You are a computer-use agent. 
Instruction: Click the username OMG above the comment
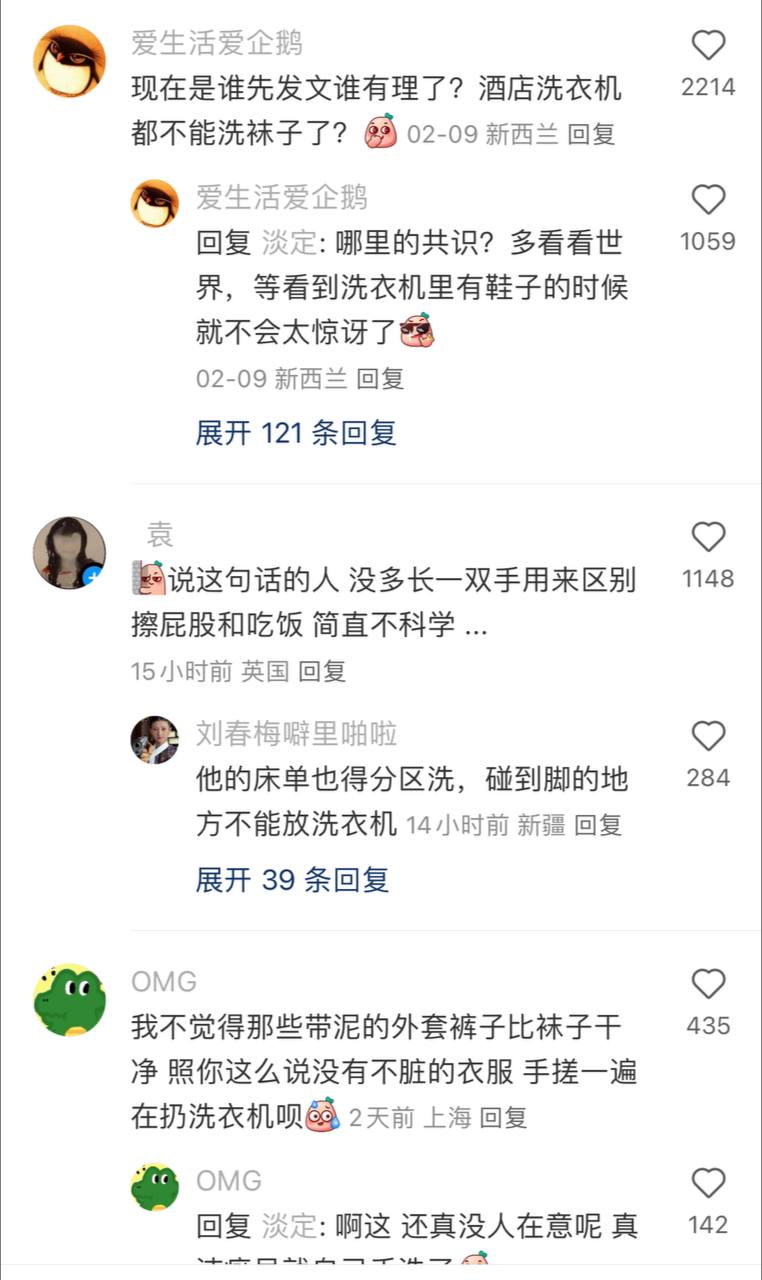tap(163, 981)
